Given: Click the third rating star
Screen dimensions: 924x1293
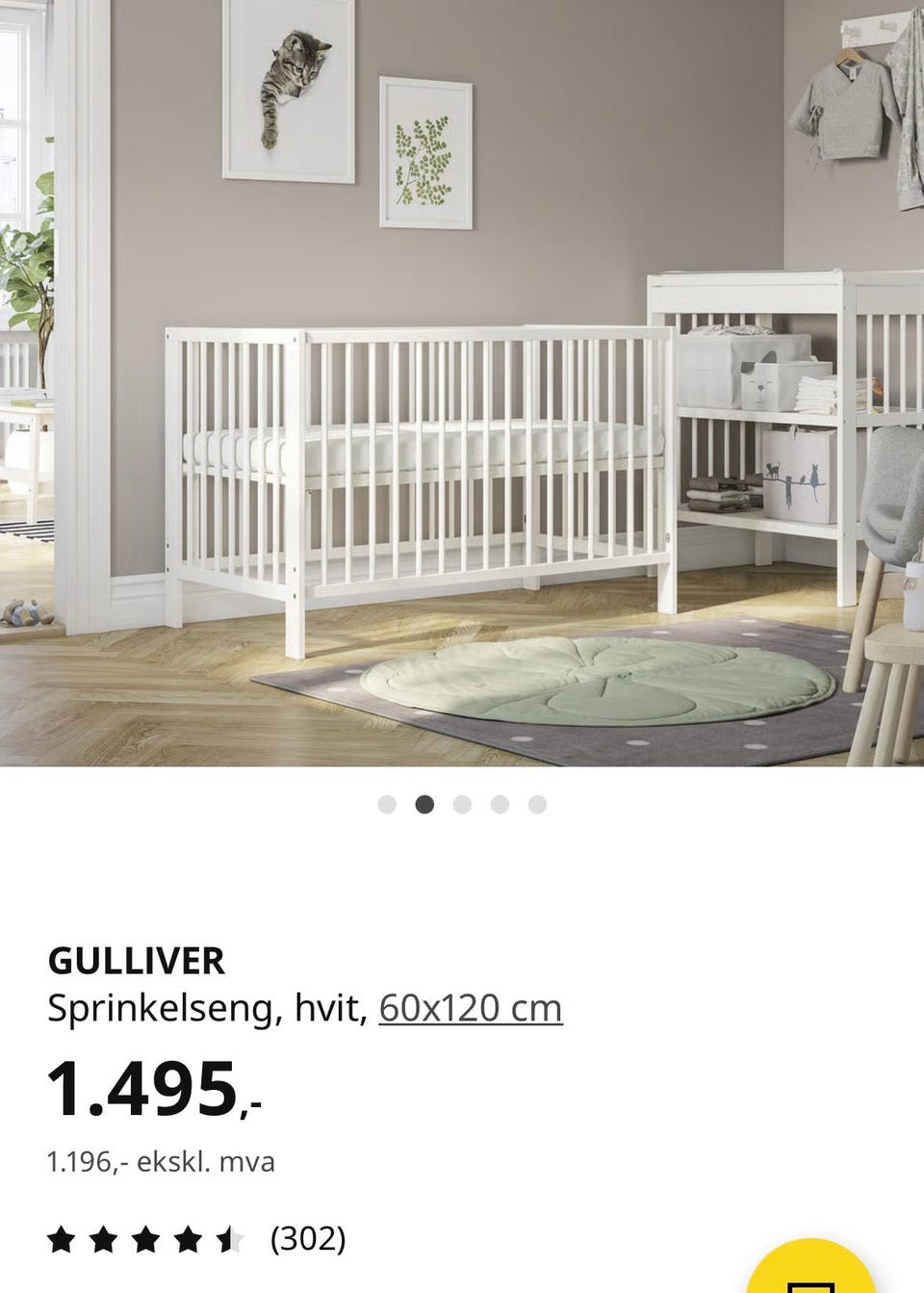Looking at the screenshot, I should point(145,1240).
